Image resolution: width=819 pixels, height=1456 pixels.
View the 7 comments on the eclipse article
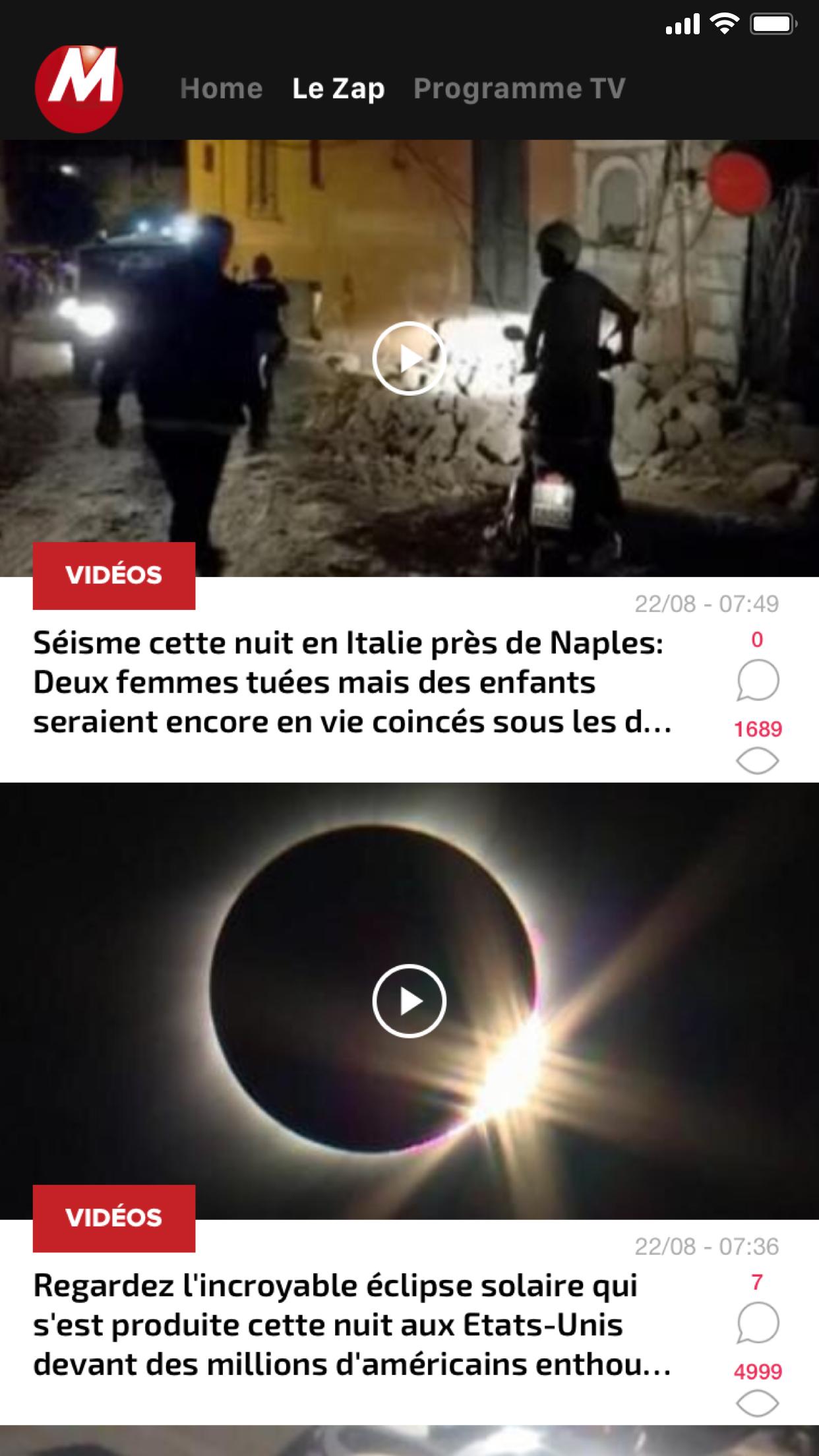click(x=758, y=1323)
